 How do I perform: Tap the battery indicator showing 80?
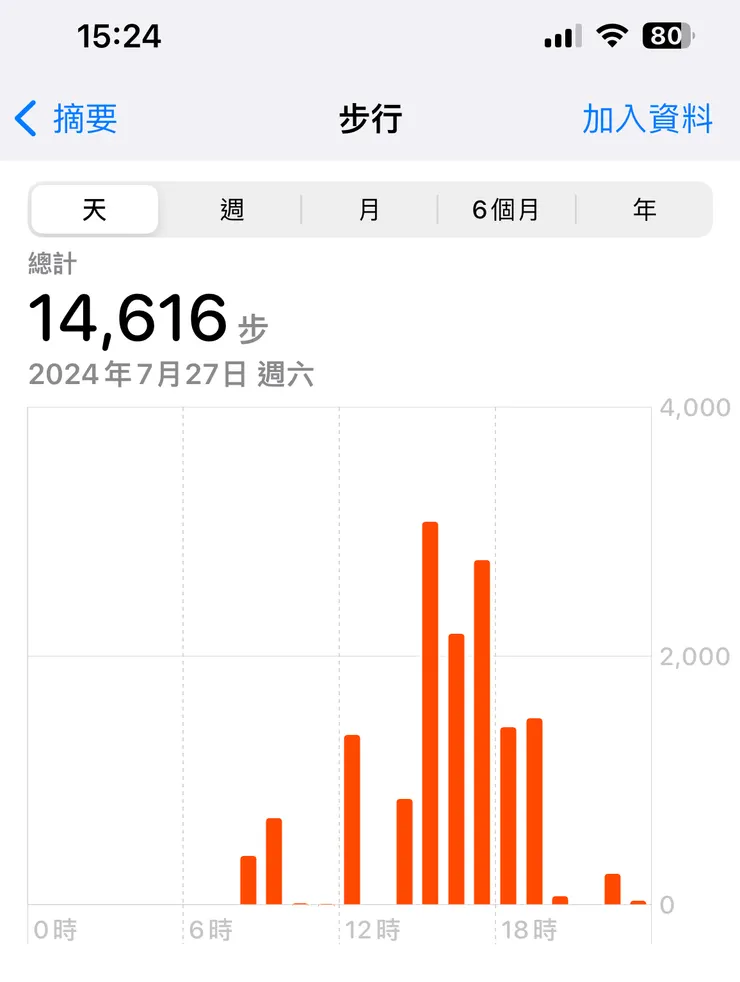(666, 36)
